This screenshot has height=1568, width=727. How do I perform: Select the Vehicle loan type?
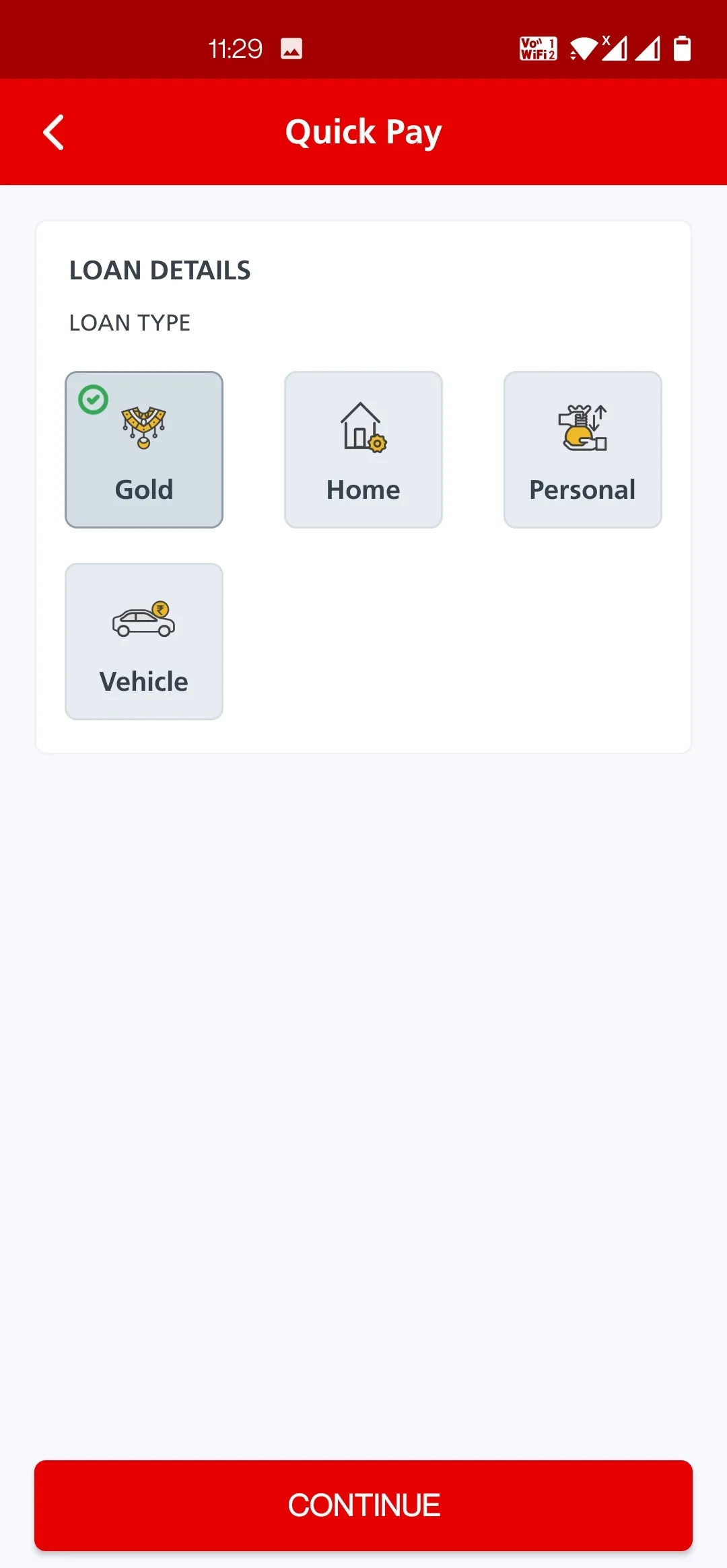[144, 642]
